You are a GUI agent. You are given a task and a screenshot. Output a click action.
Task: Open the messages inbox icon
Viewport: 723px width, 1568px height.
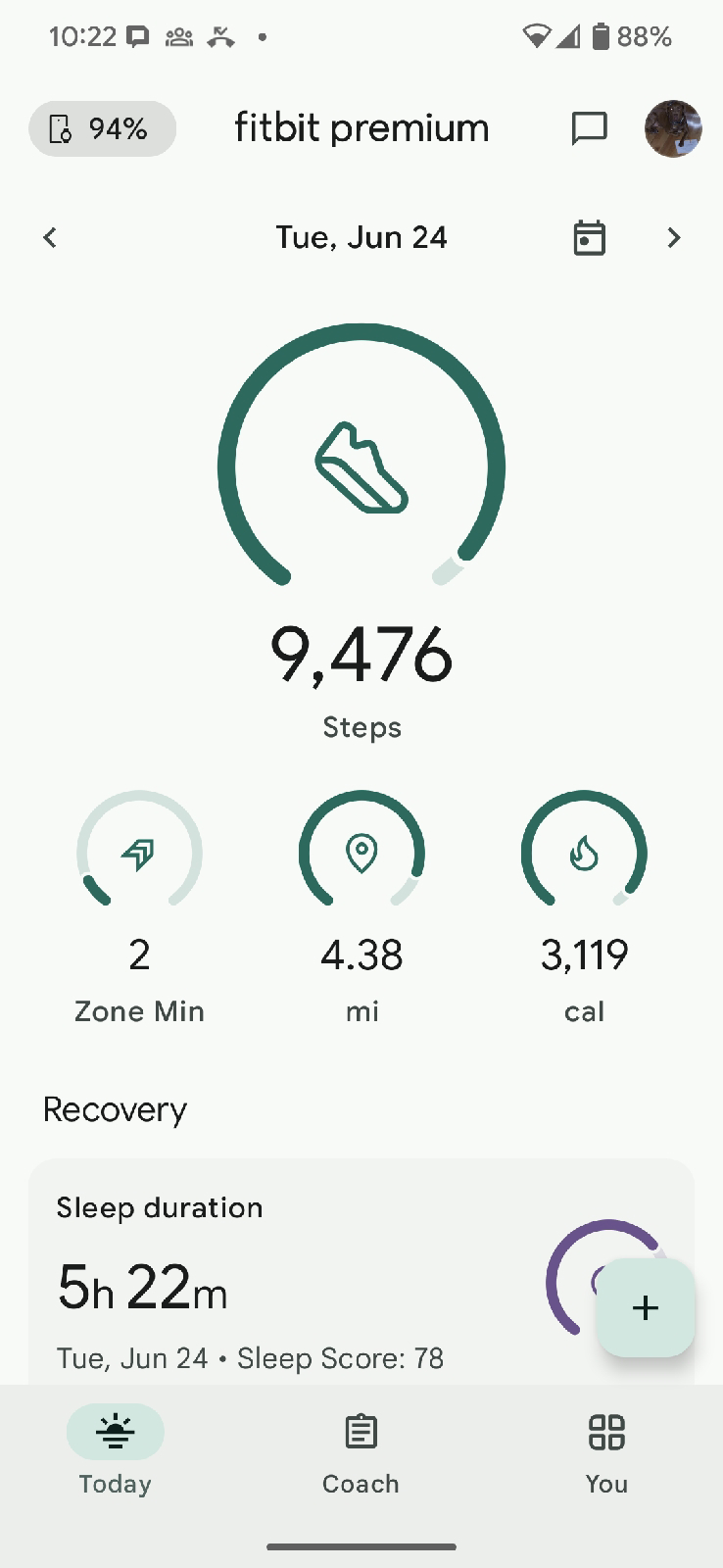pos(589,128)
